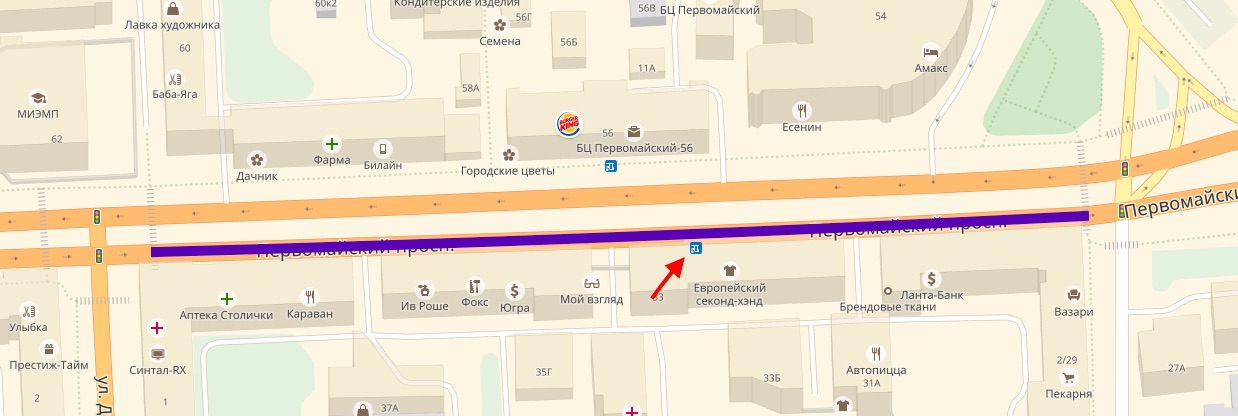Select the bus stop near Городские цветы
This screenshot has width=1238, height=416.
click(x=610, y=167)
